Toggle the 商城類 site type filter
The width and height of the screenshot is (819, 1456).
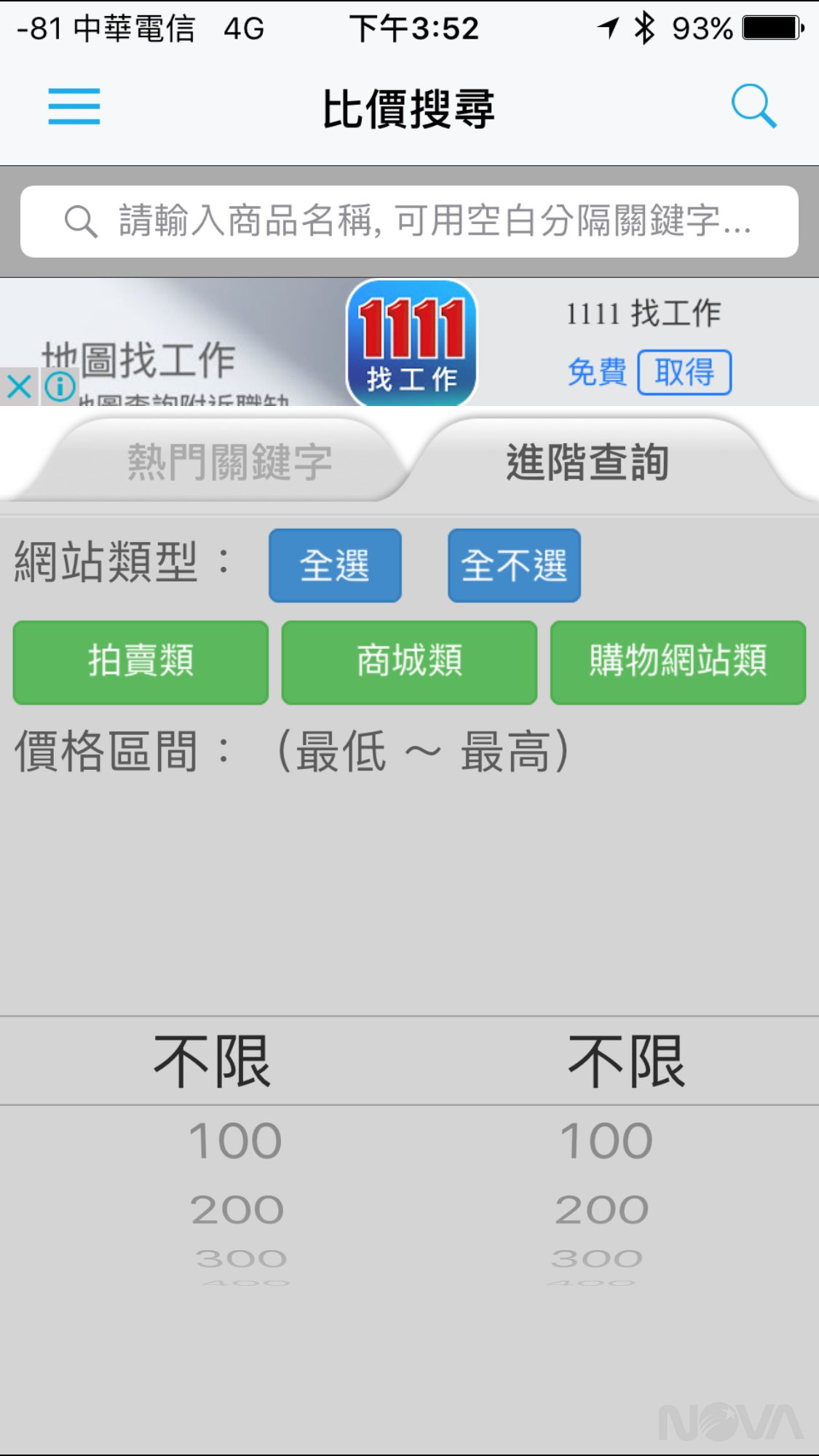(409, 662)
